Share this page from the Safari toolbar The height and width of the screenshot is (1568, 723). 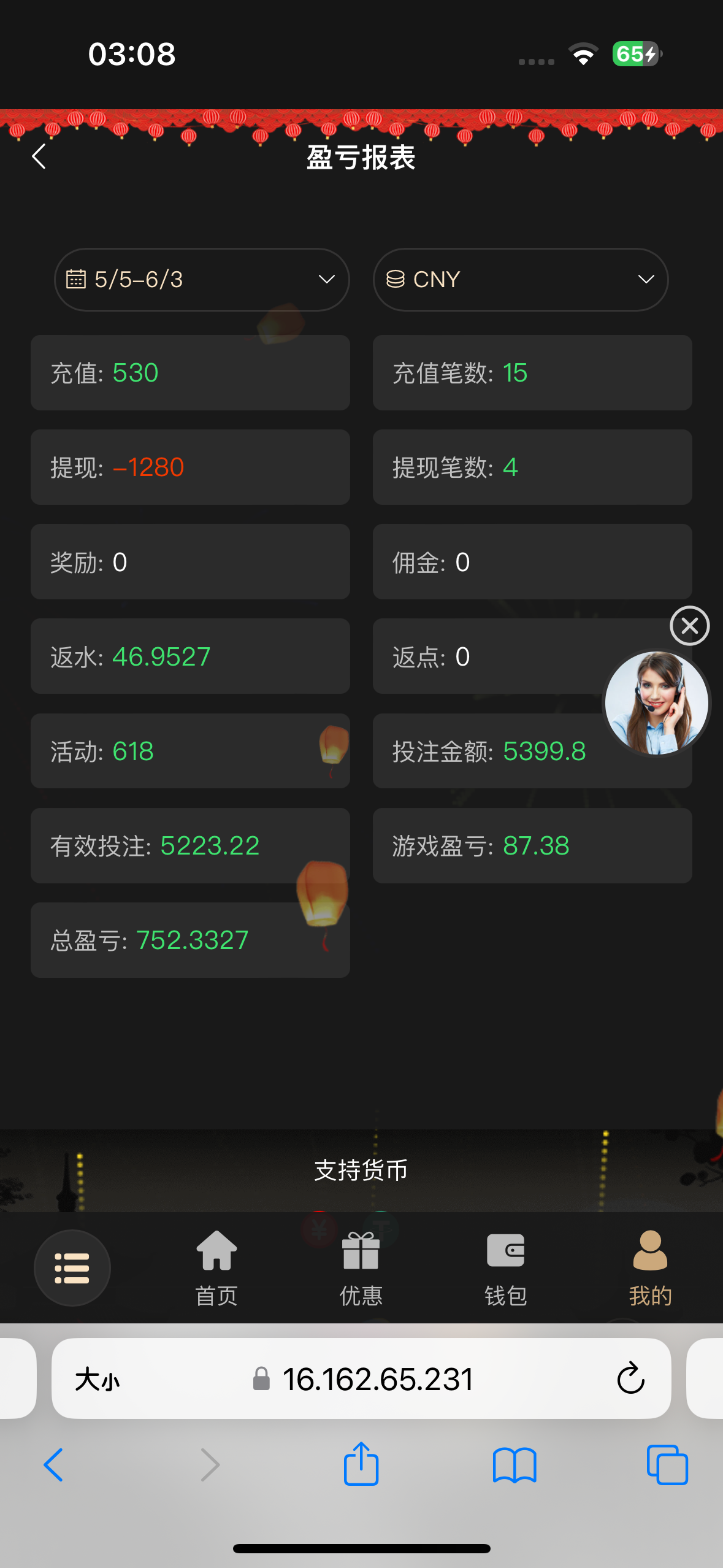pyautogui.click(x=361, y=1464)
